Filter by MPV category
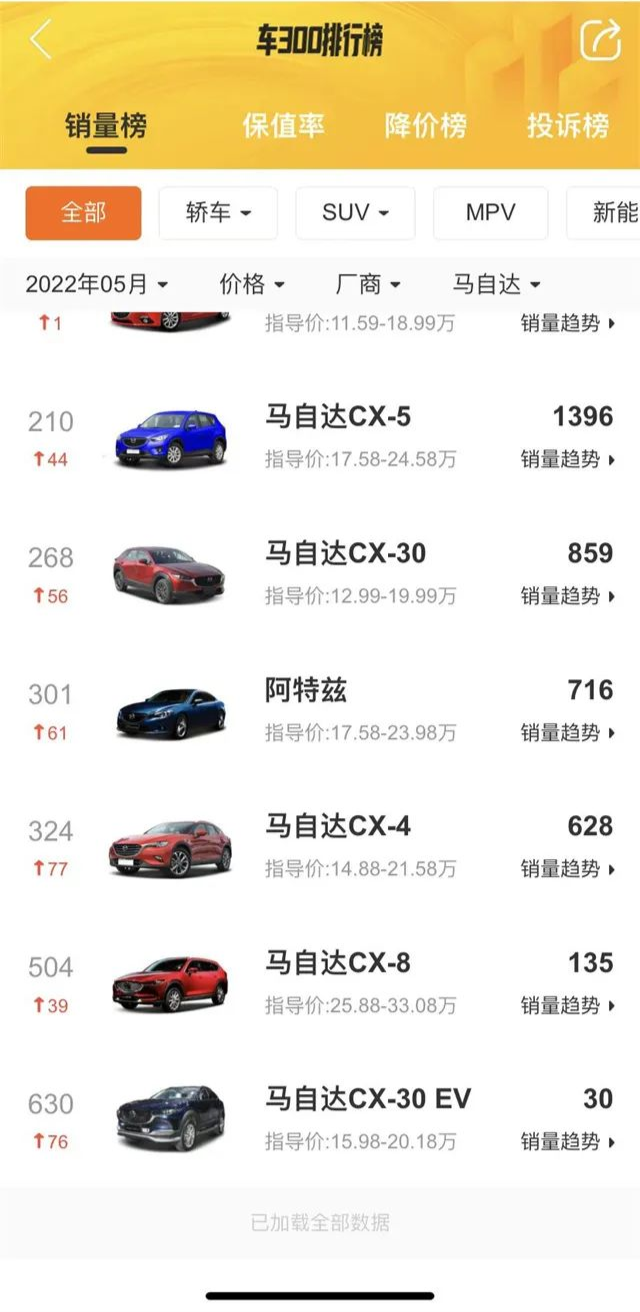The image size is (640, 1312). click(x=490, y=213)
